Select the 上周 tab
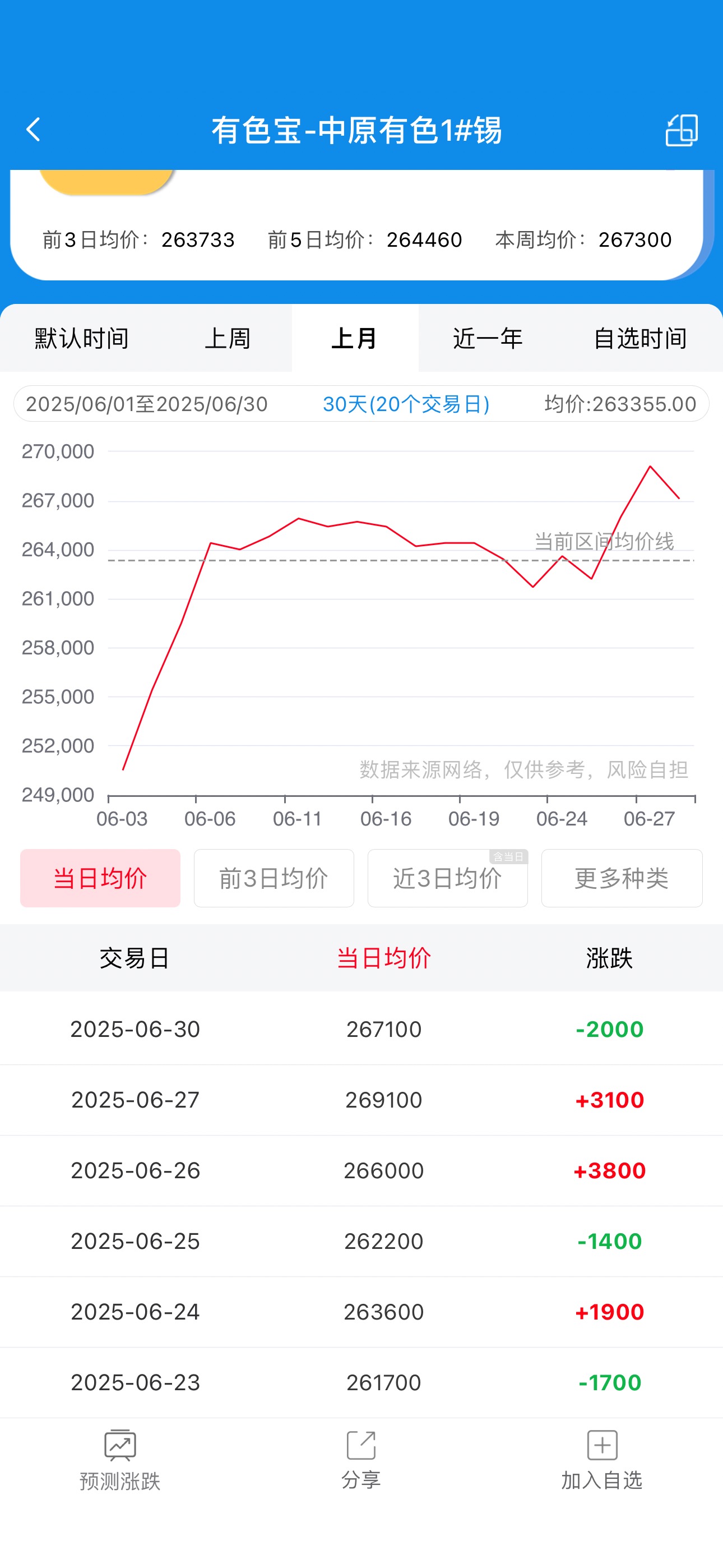723x1568 pixels. [228, 338]
